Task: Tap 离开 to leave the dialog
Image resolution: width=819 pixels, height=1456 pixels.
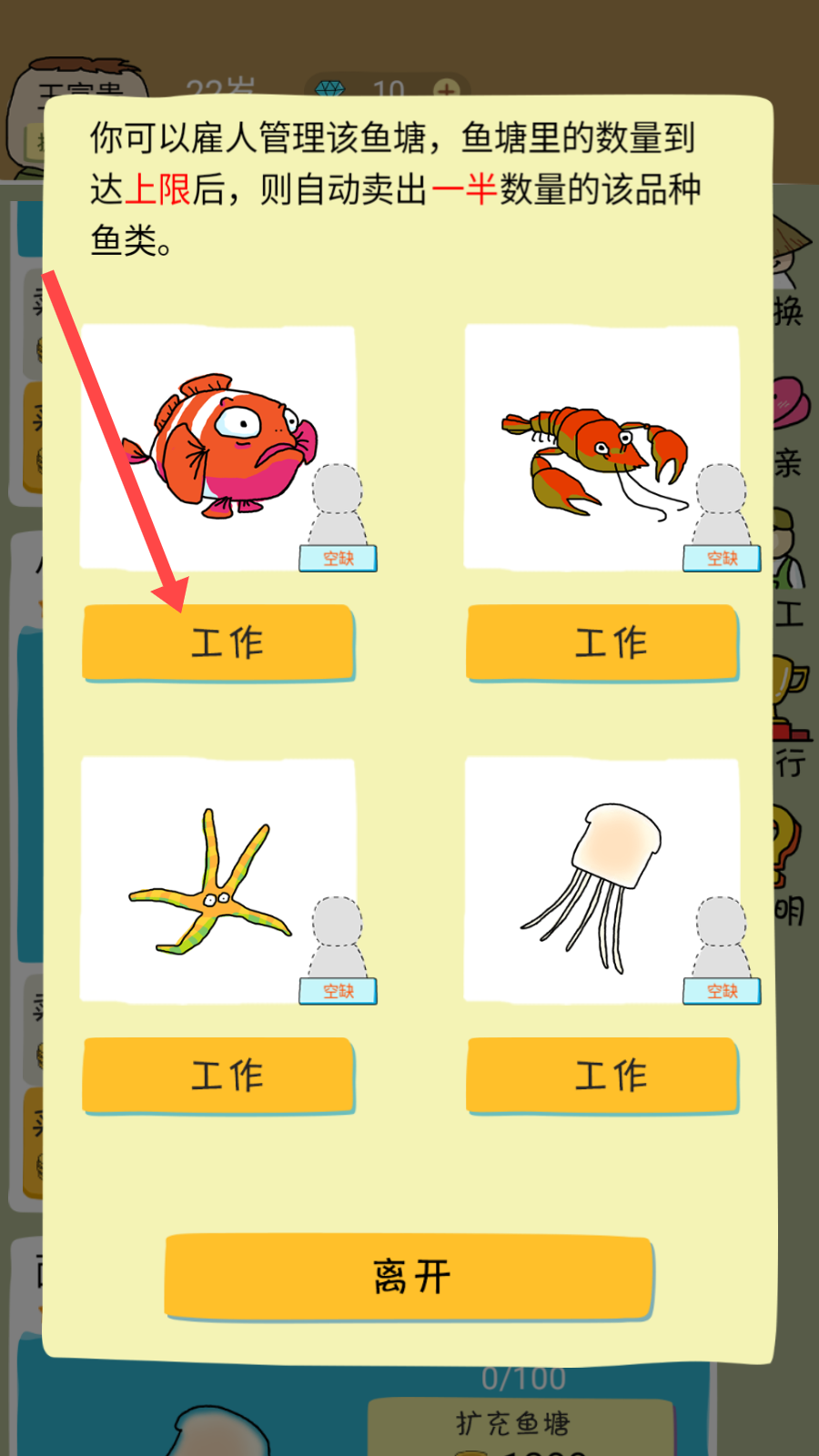Action: click(409, 1276)
